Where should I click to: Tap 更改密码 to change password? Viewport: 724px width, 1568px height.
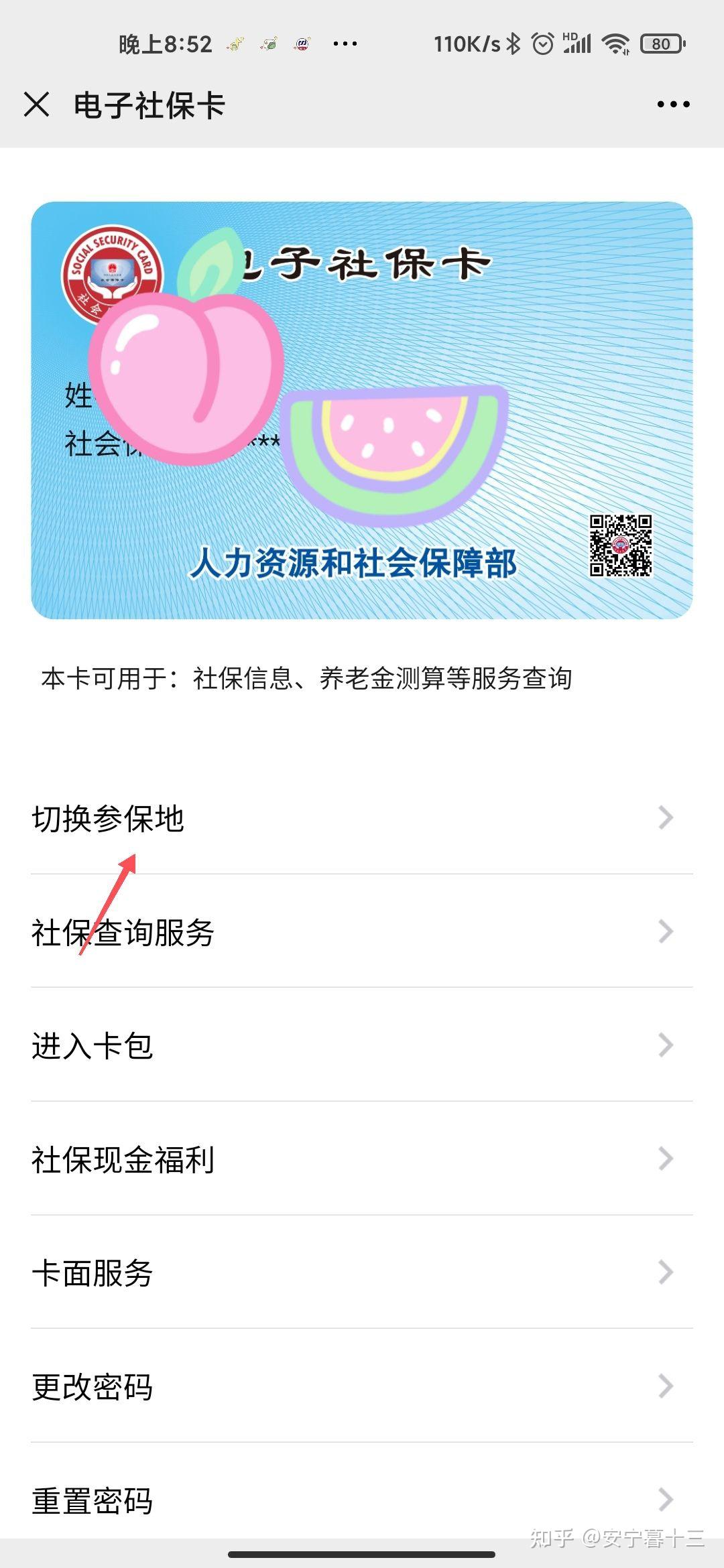point(362,1386)
